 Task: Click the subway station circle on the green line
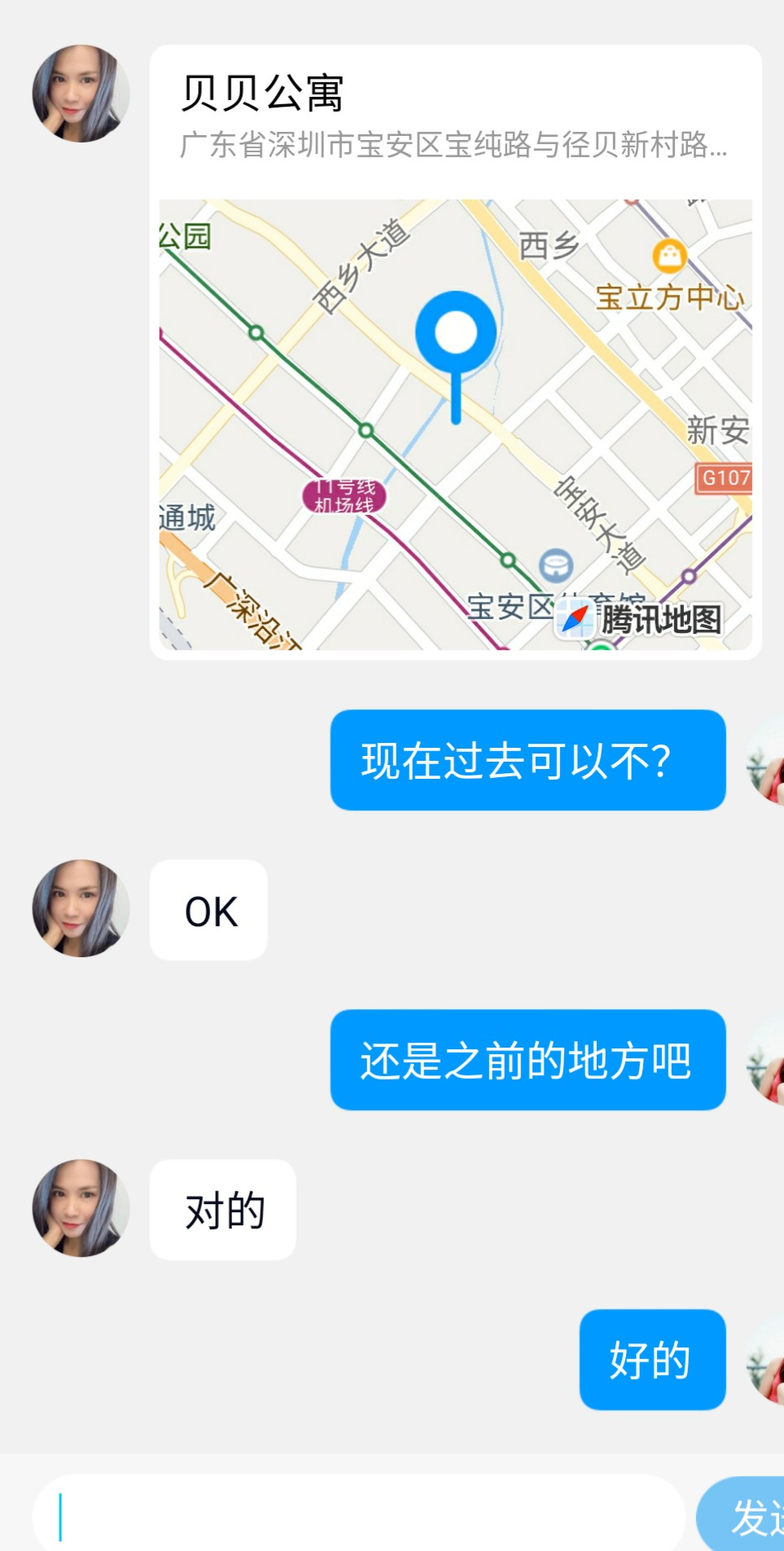[x=364, y=430]
